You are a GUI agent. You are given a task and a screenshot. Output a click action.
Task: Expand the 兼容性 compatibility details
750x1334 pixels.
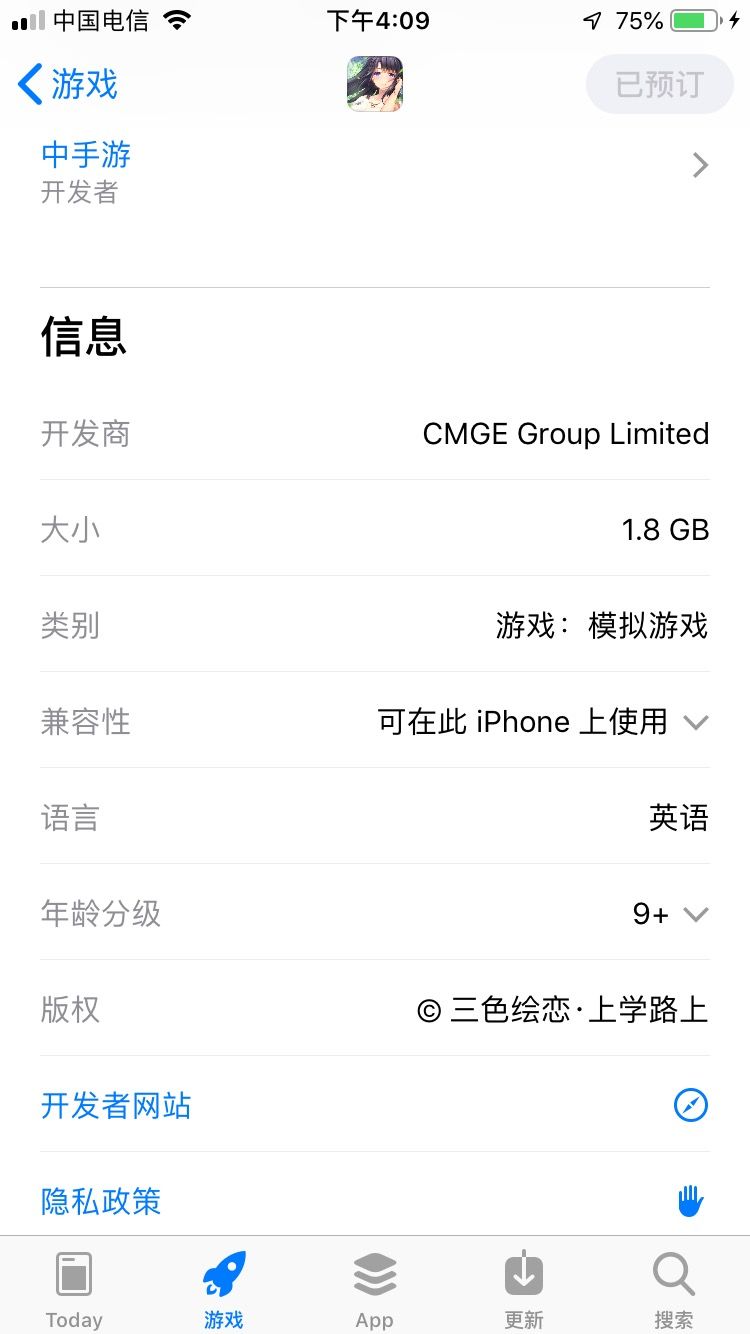[x=375, y=721]
